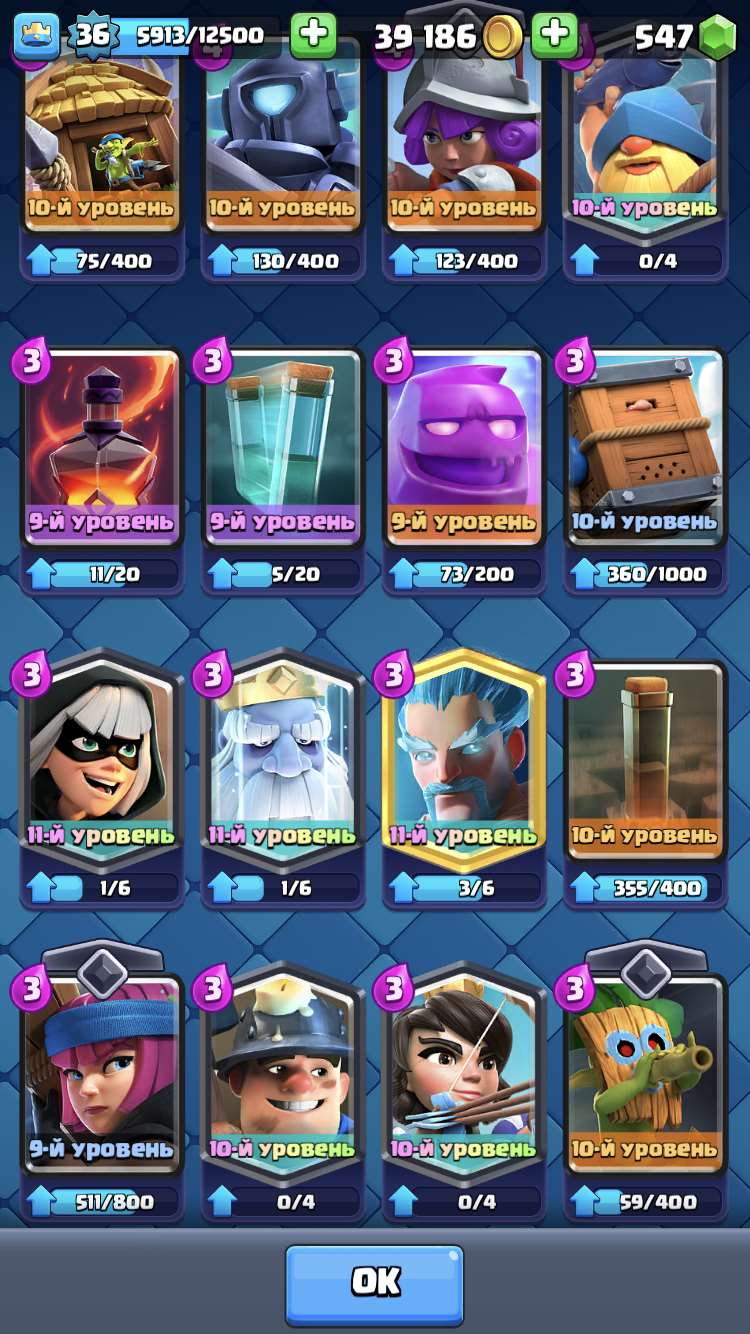This screenshot has width=750, height=1334.
Task: Confirm with the OK button
Action: tap(375, 1283)
